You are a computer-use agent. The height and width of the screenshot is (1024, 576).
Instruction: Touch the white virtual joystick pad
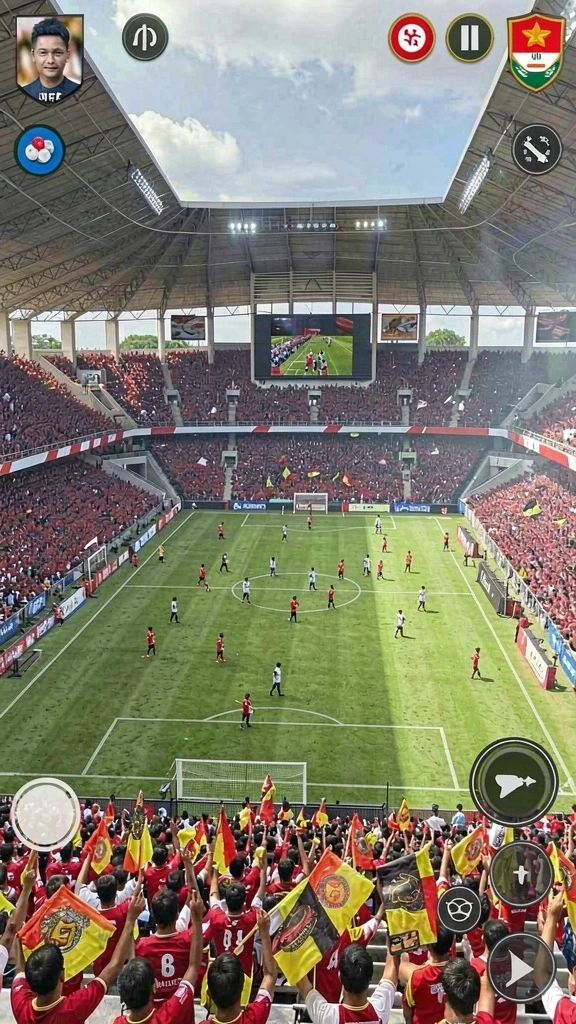pyautogui.click(x=46, y=814)
